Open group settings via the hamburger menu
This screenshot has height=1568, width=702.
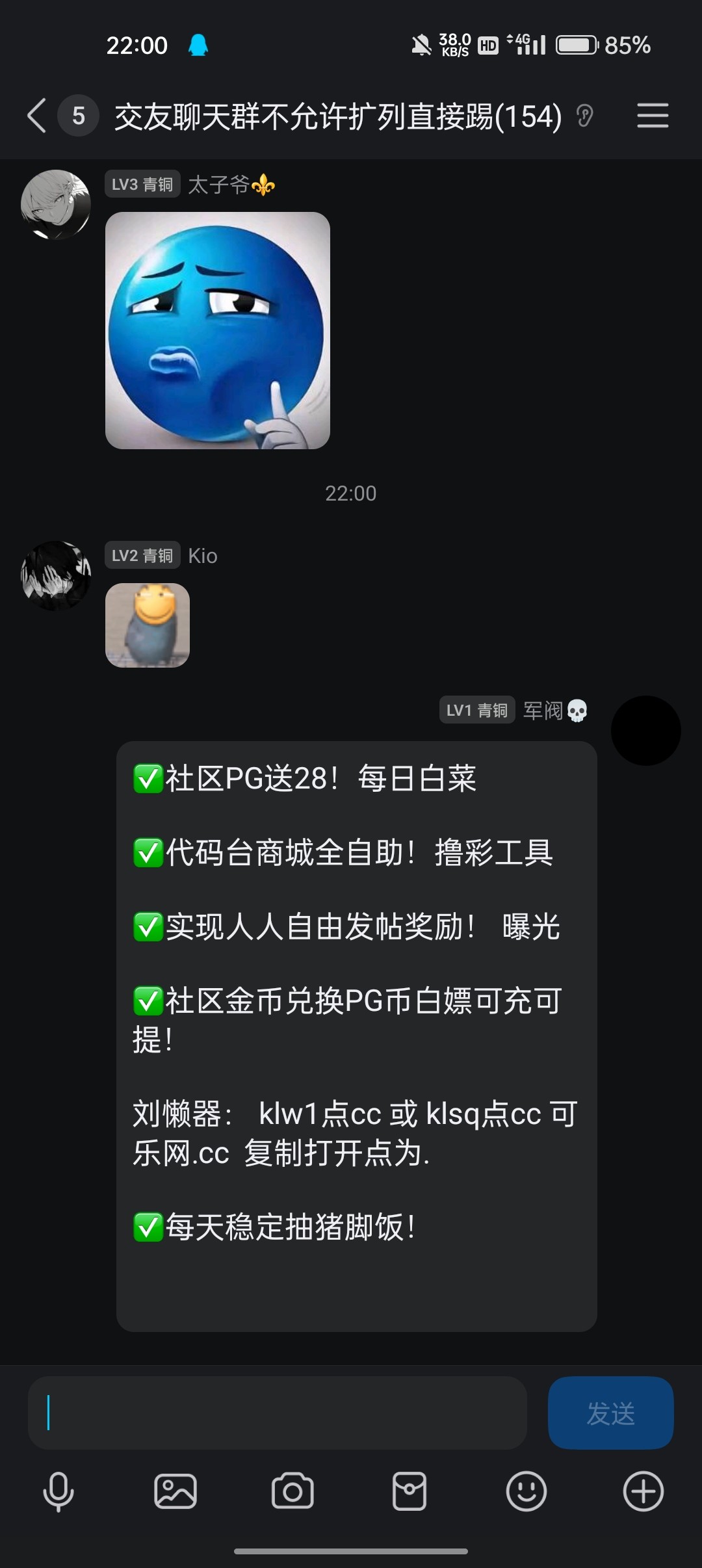[652, 116]
